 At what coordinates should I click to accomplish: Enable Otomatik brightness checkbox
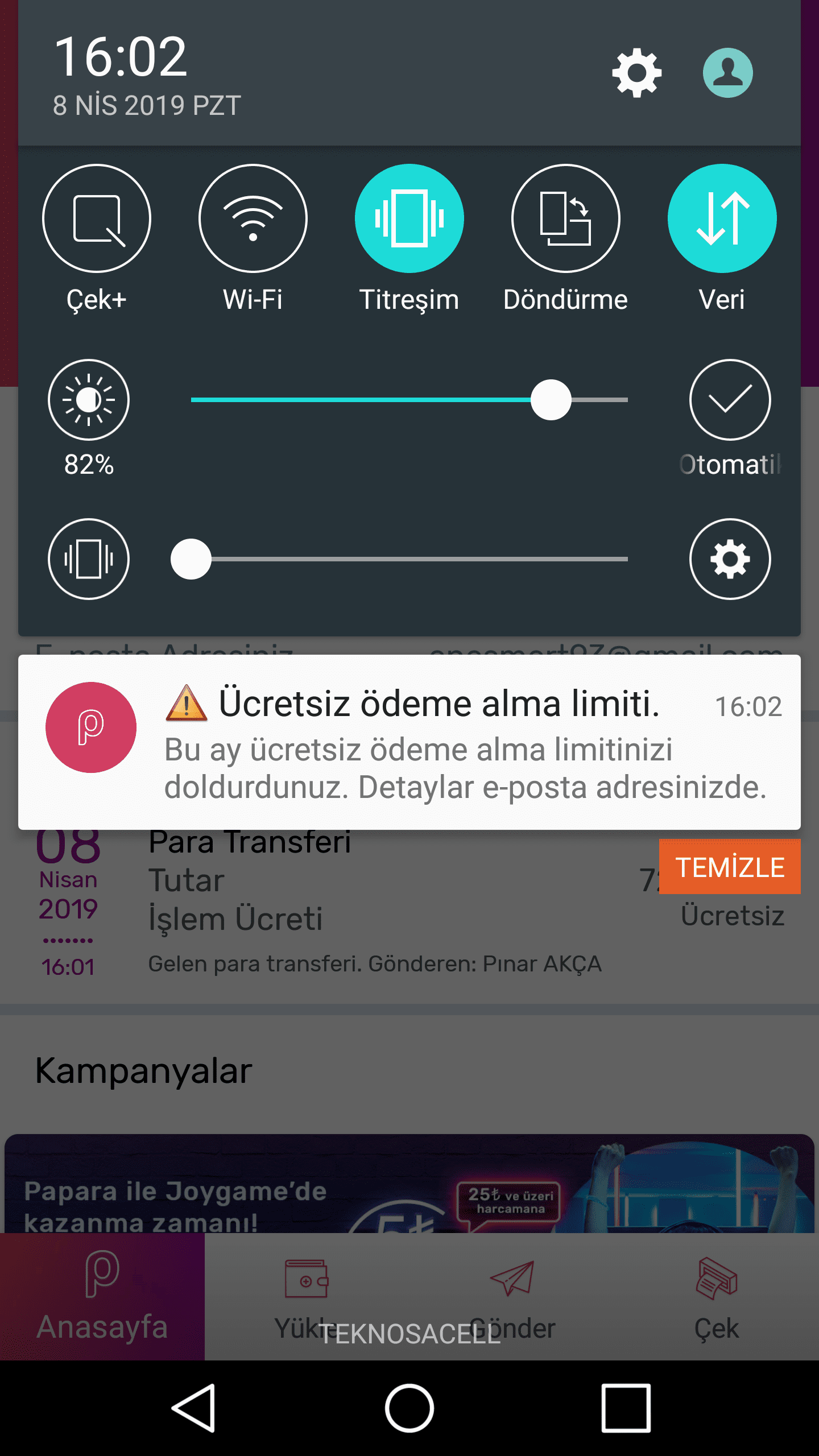click(730, 400)
